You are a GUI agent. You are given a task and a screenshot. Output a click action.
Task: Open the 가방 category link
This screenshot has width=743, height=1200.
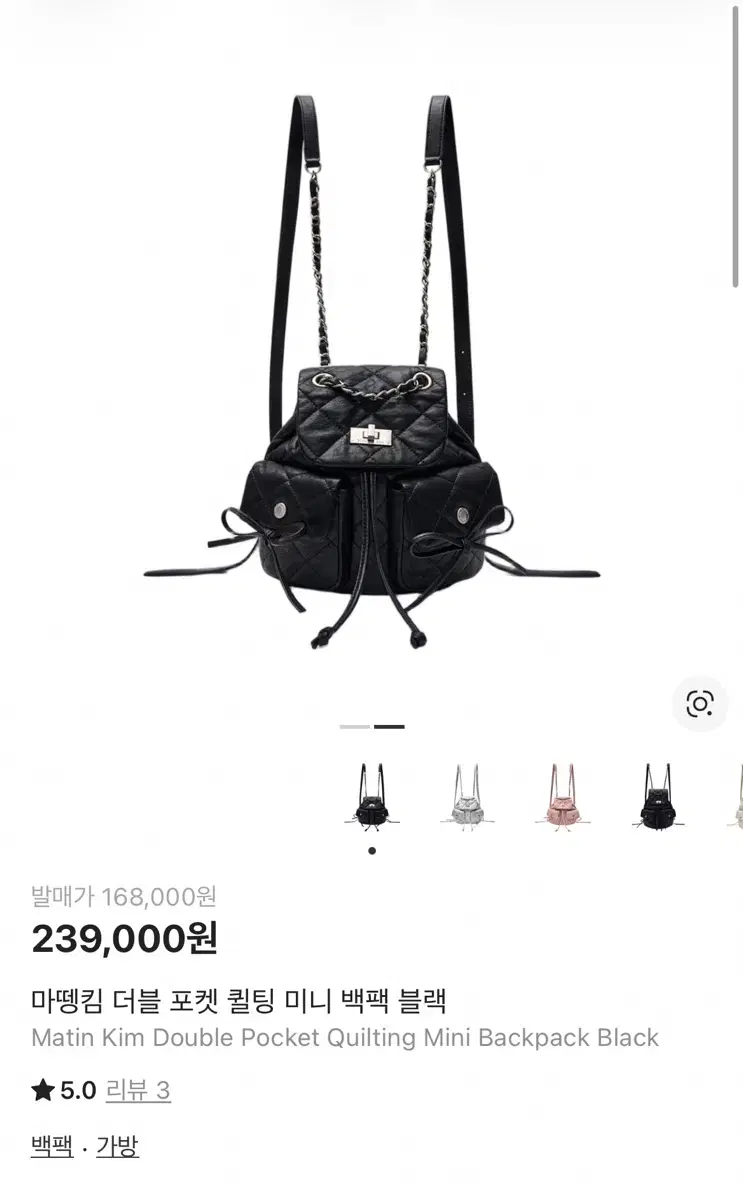coord(117,1146)
